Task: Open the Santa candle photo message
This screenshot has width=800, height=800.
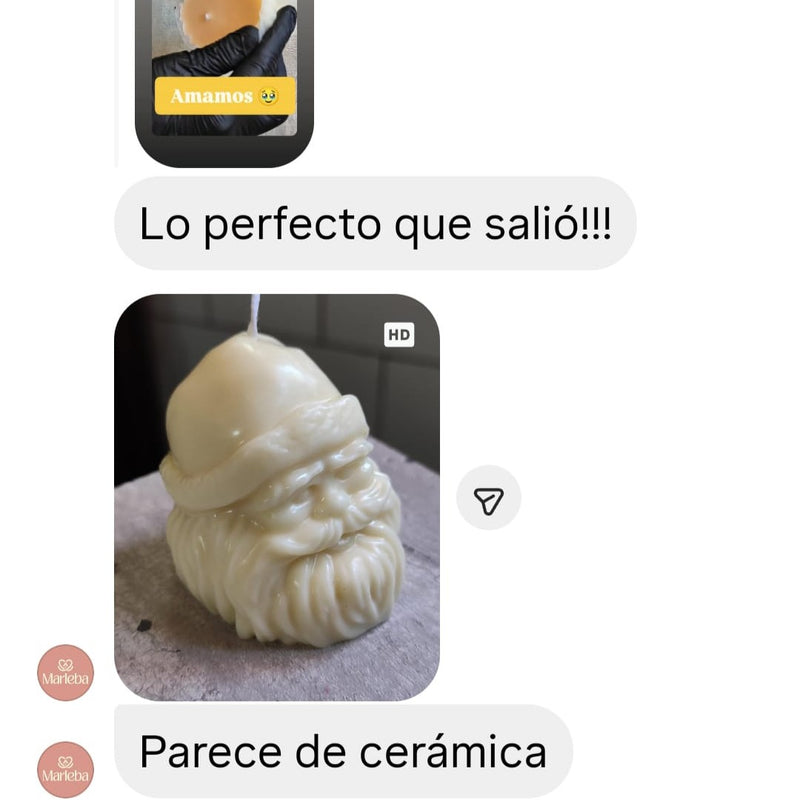Action: click(276, 497)
